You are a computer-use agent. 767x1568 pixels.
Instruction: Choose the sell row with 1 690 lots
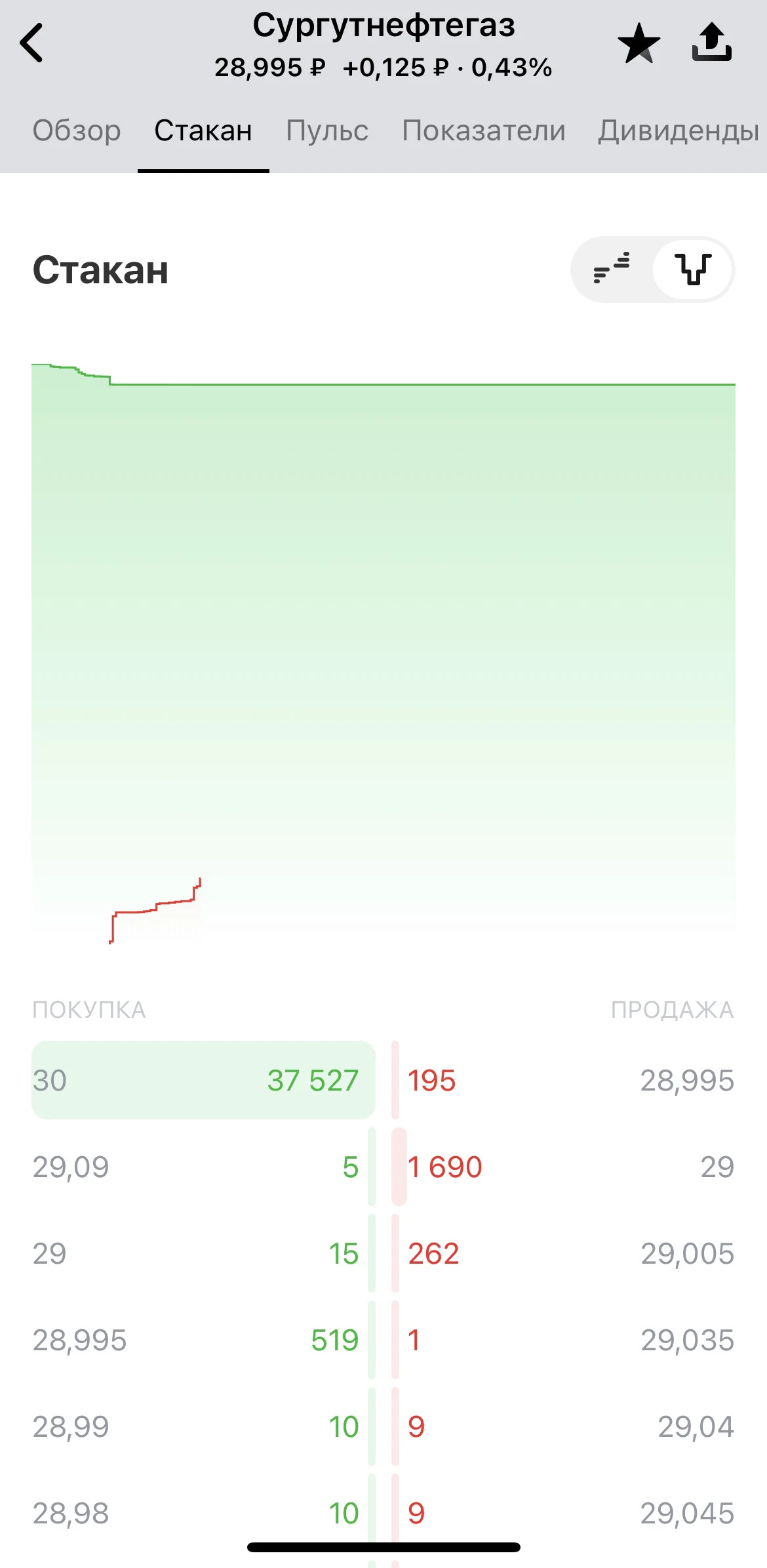coord(563,1167)
